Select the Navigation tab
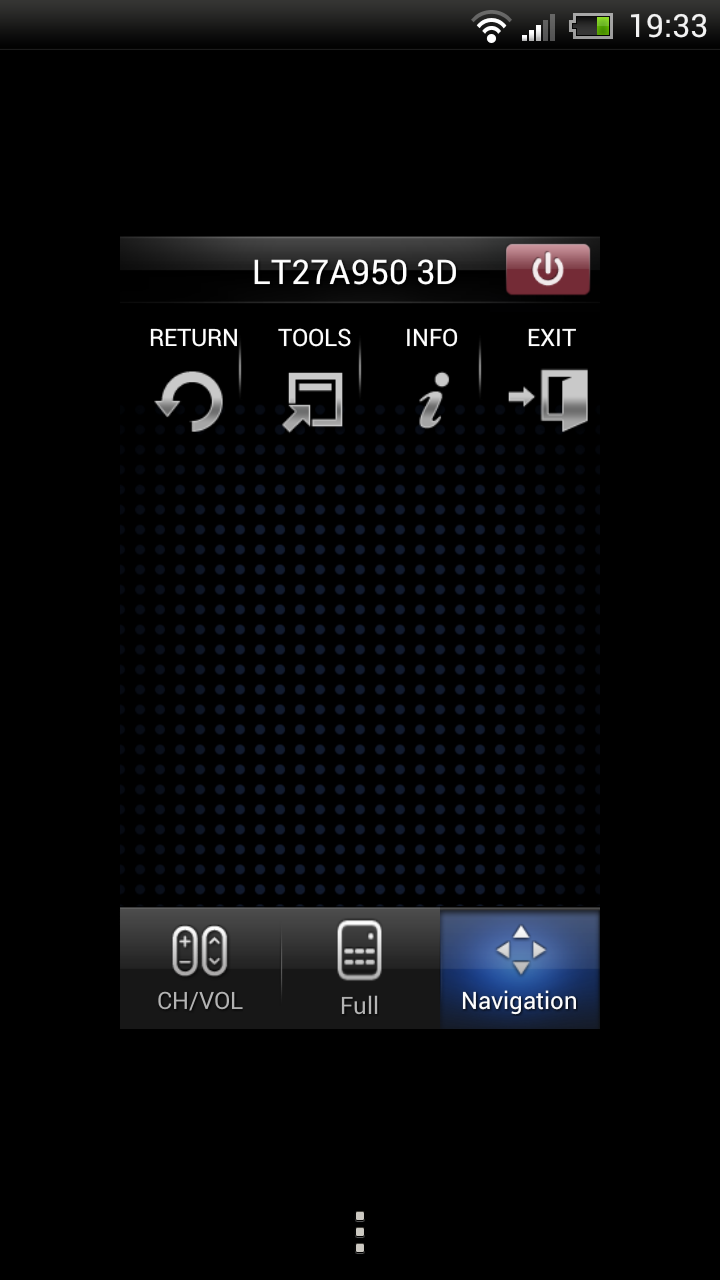Image resolution: width=720 pixels, height=1280 pixels. point(520,968)
